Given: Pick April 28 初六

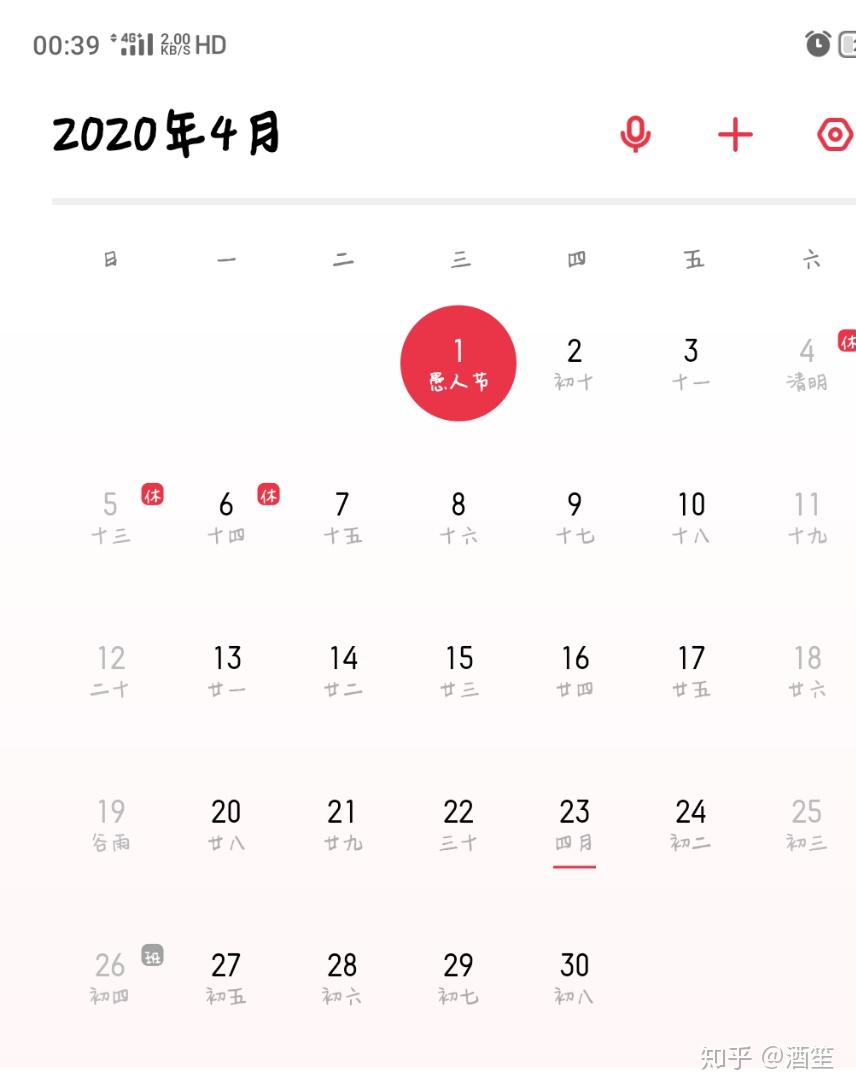Looking at the screenshot, I should (342, 977).
